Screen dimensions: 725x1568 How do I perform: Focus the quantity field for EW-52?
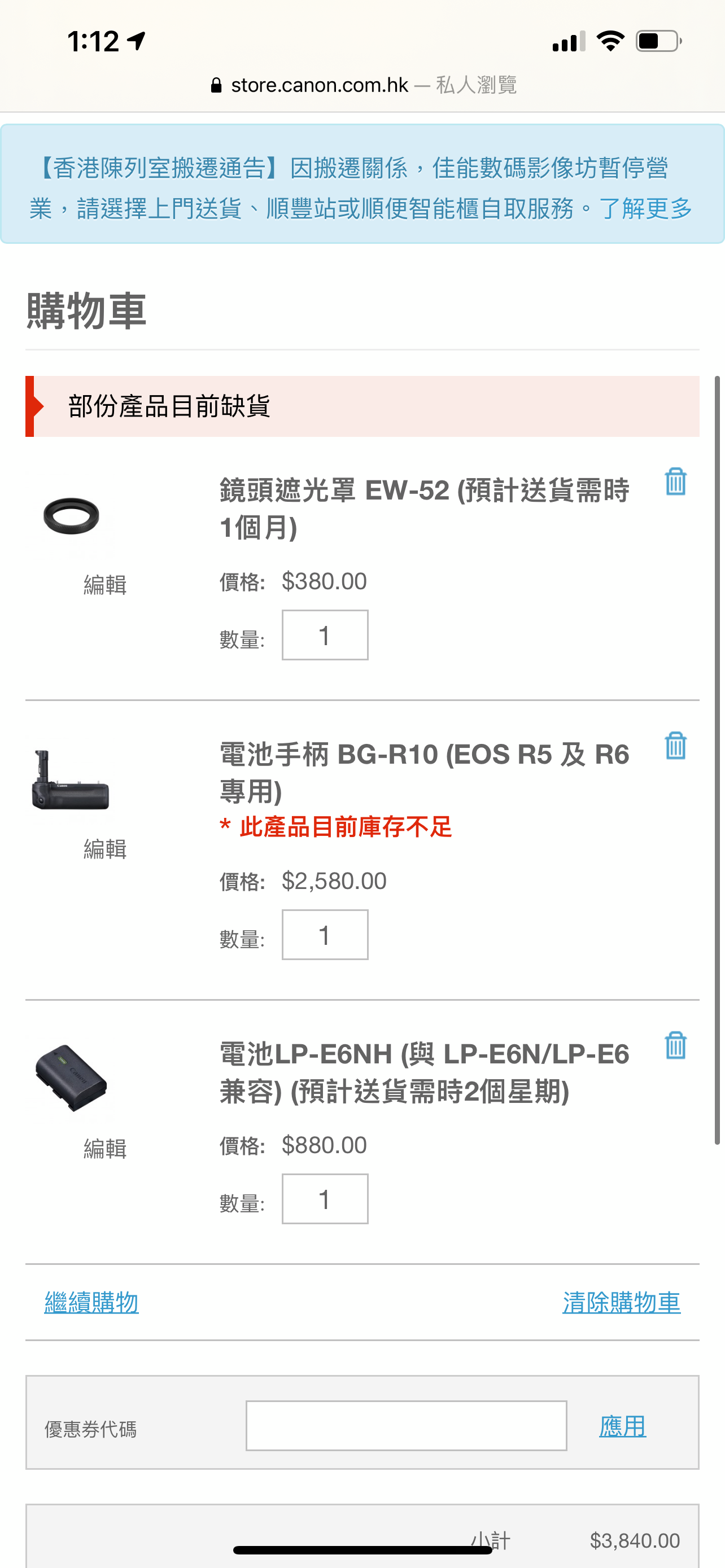point(325,635)
